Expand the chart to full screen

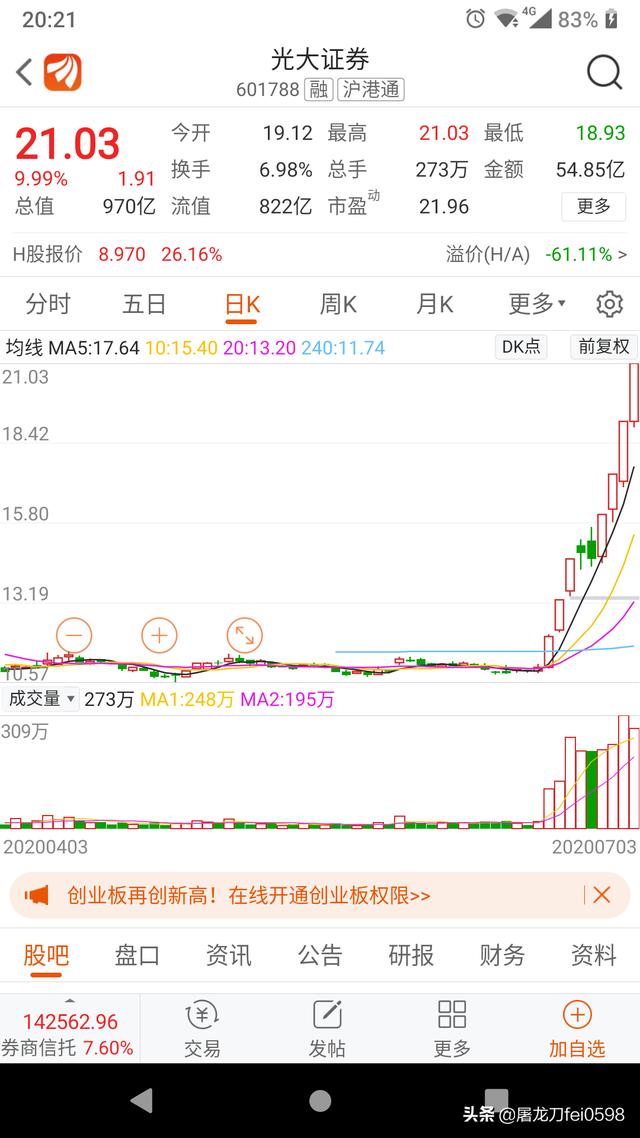tap(244, 634)
